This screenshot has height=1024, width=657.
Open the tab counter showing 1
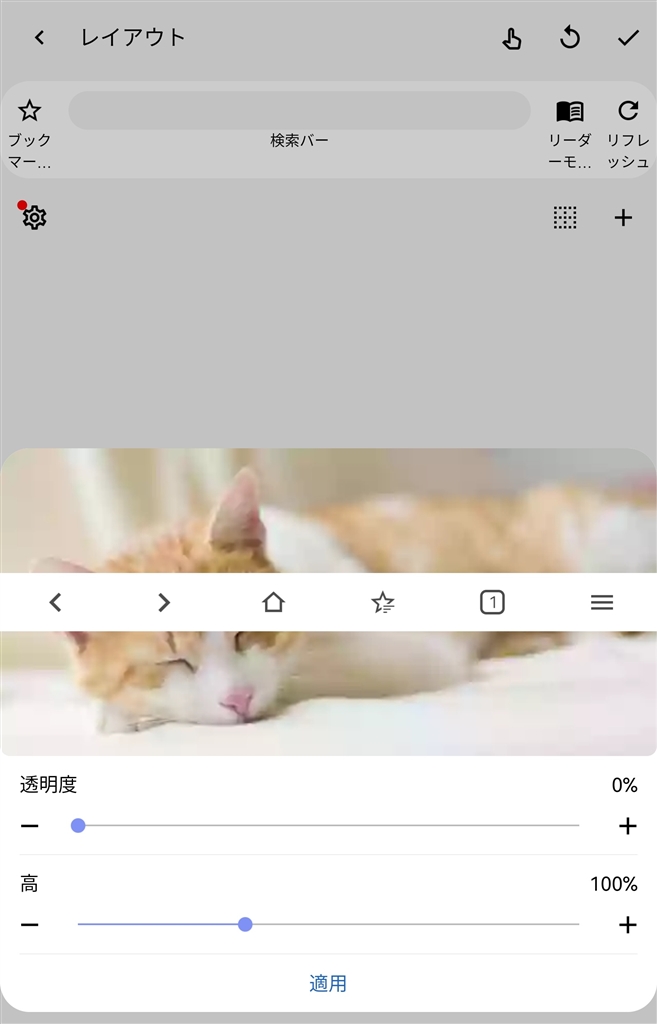[492, 602]
